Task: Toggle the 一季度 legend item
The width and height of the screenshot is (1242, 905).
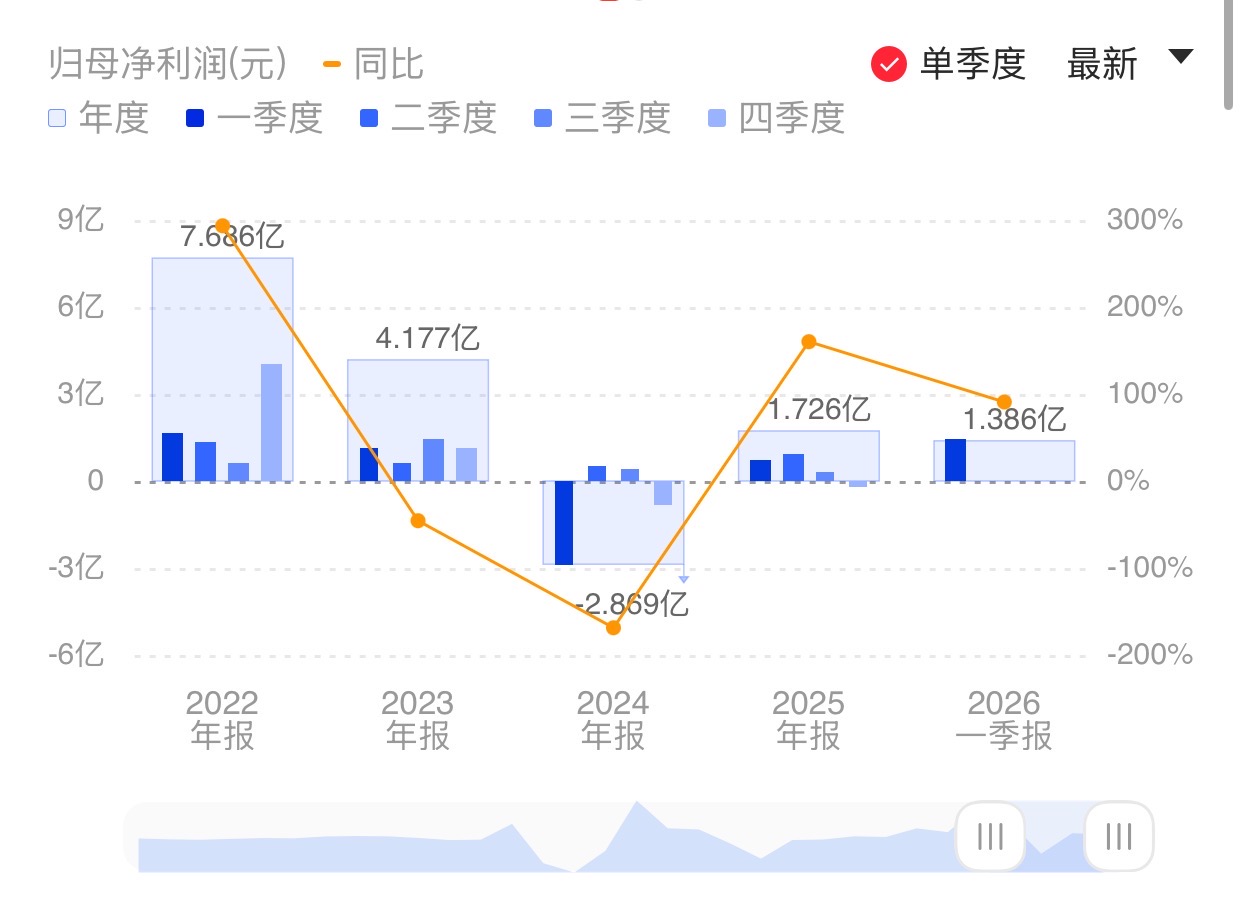Action: click(254, 118)
